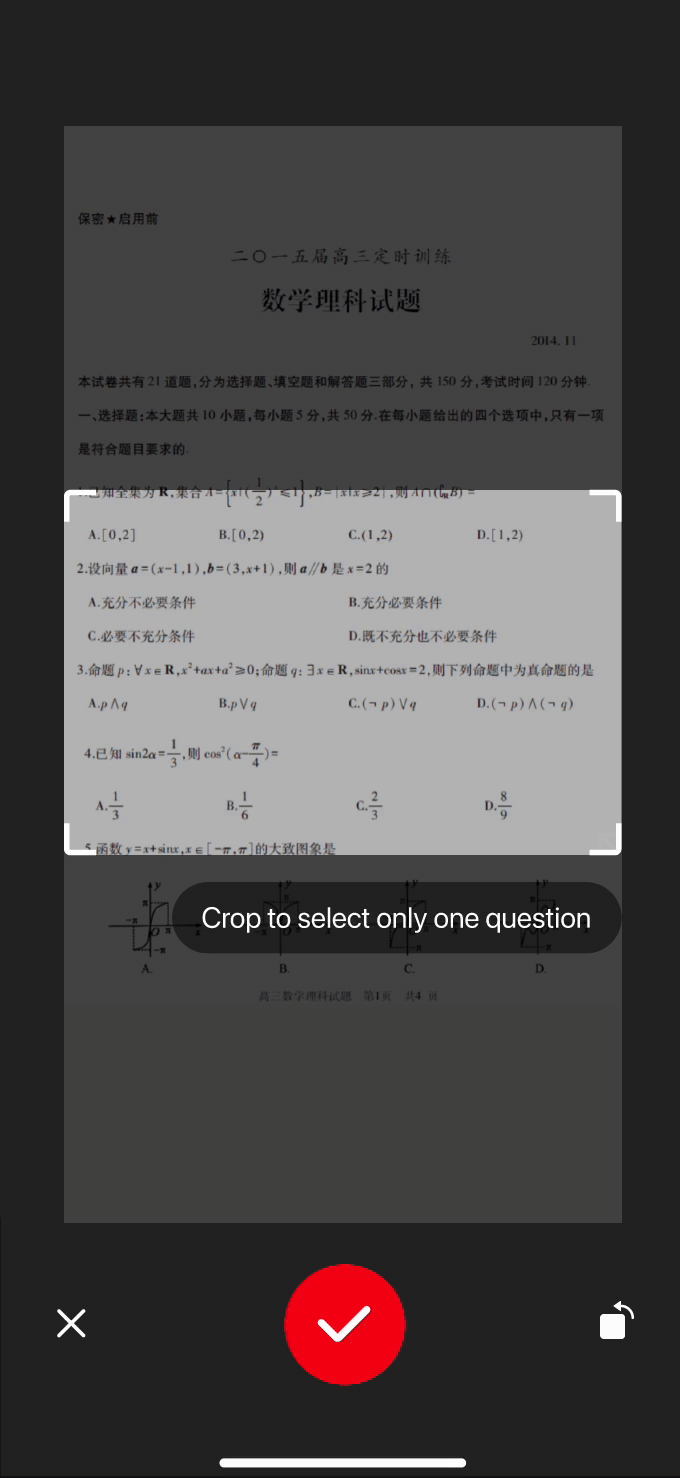Viewport: 680px width, 1478px height.
Task: Confirm the crop with the red checkmark
Action: point(344,1324)
